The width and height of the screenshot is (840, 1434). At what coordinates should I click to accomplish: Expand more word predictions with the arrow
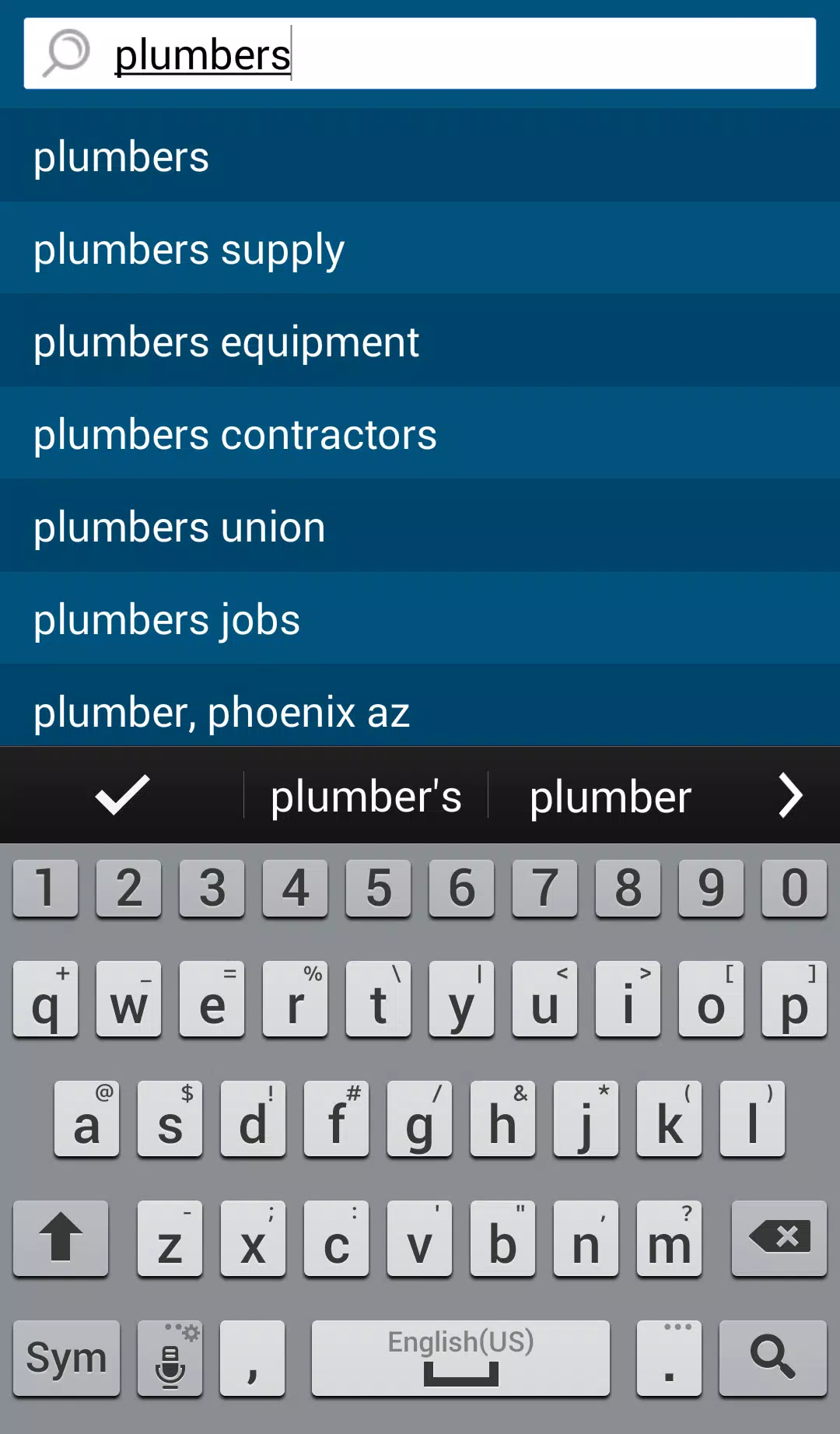coord(790,795)
